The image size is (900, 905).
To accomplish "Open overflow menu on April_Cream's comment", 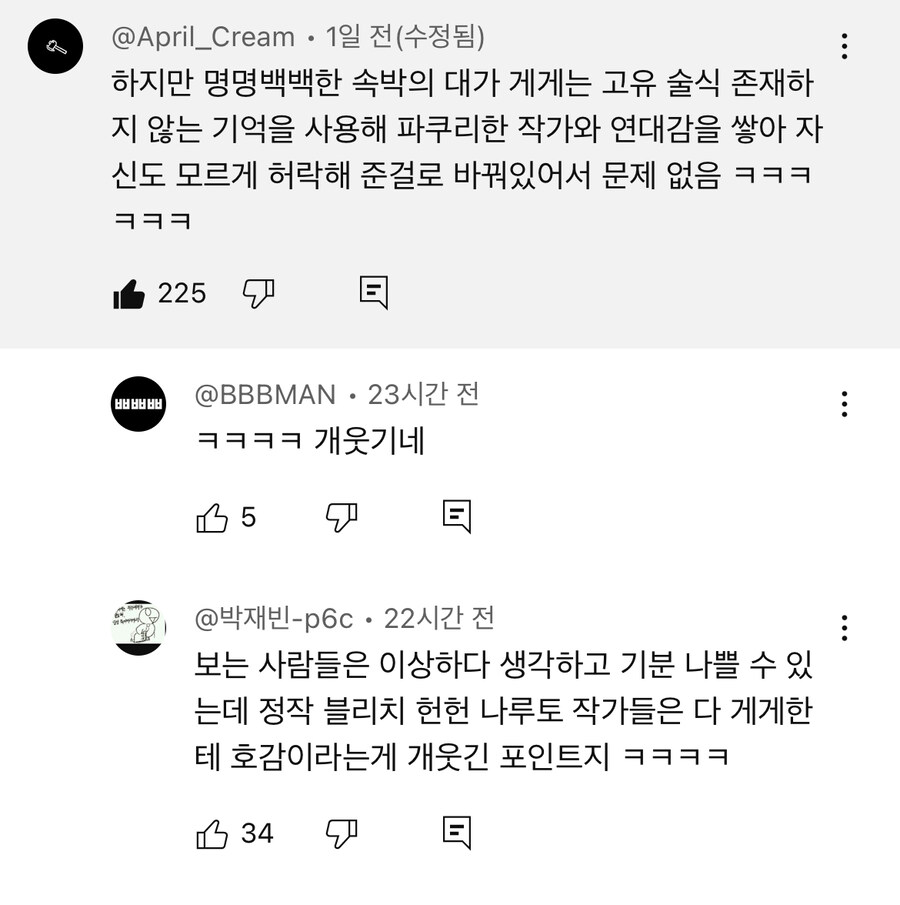I will coord(845,46).
